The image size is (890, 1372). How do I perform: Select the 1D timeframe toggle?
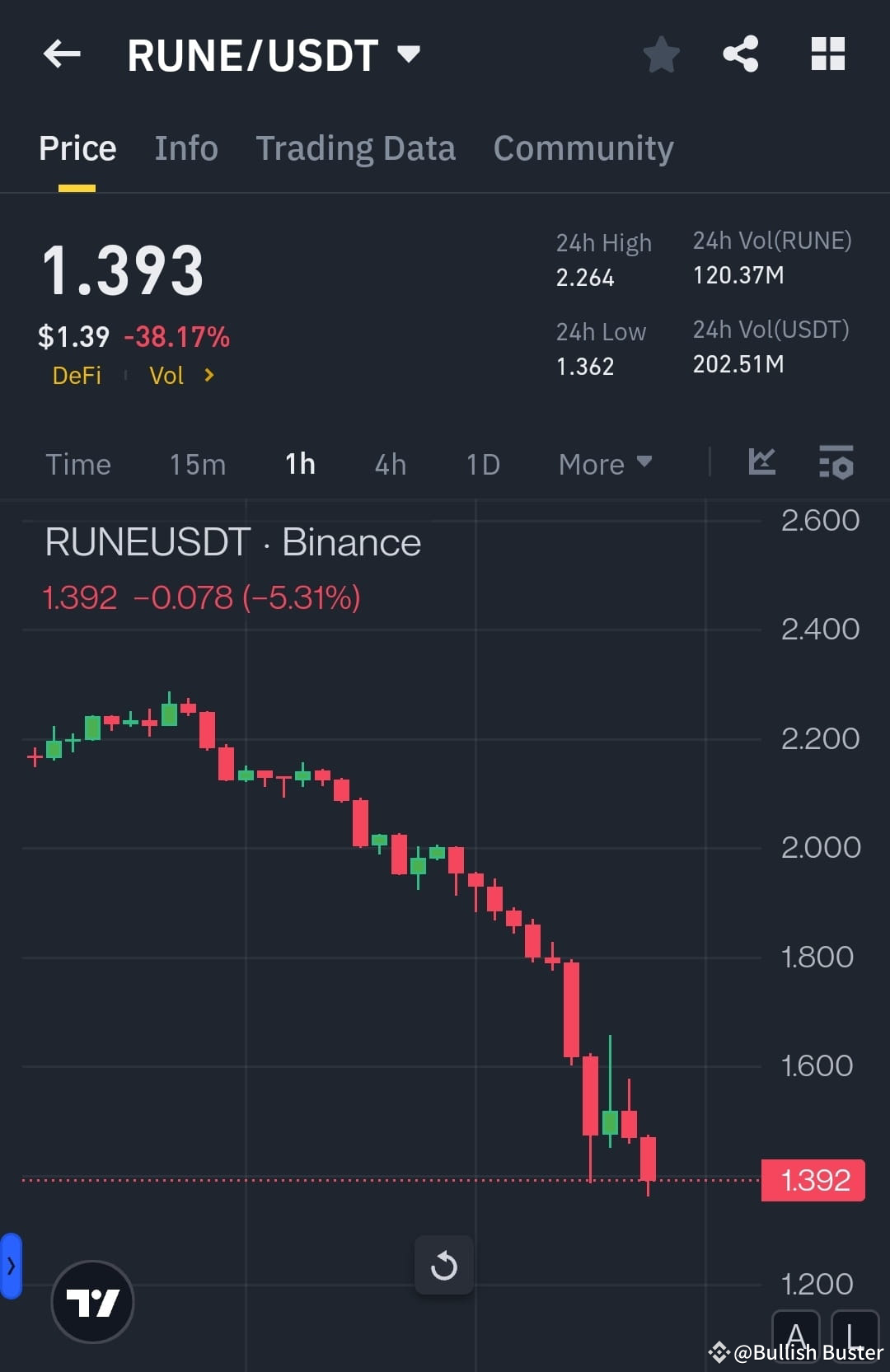482,464
